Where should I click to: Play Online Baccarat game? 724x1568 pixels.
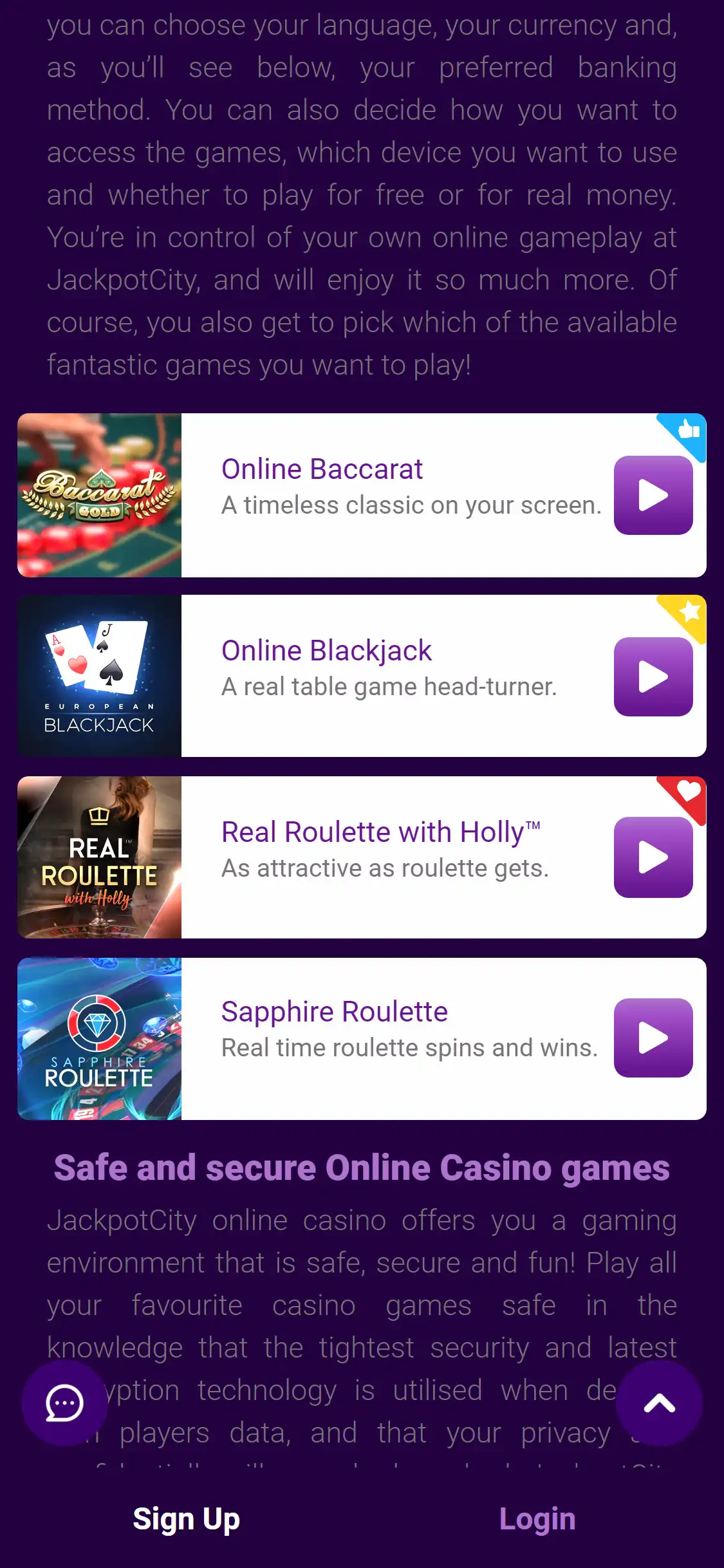click(653, 495)
